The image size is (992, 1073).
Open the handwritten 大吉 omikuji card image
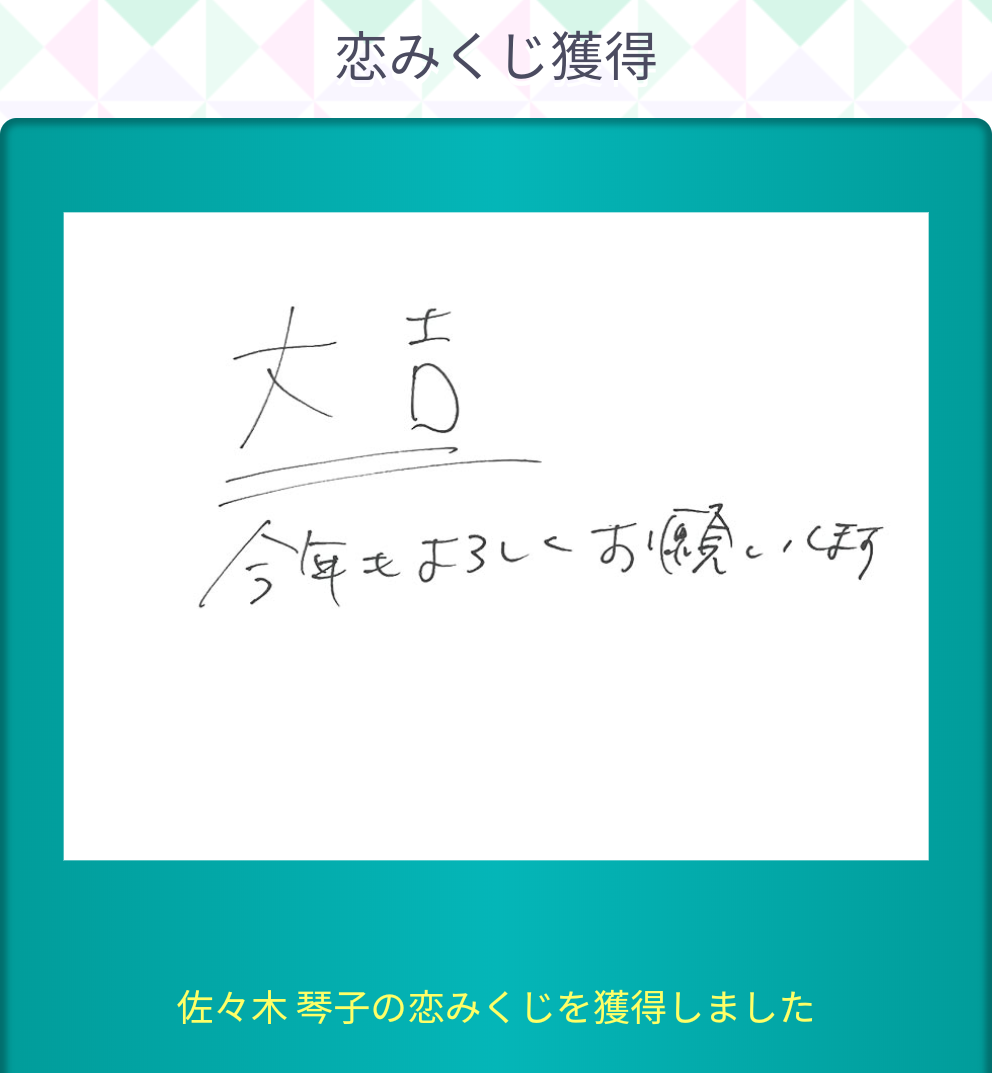496,536
